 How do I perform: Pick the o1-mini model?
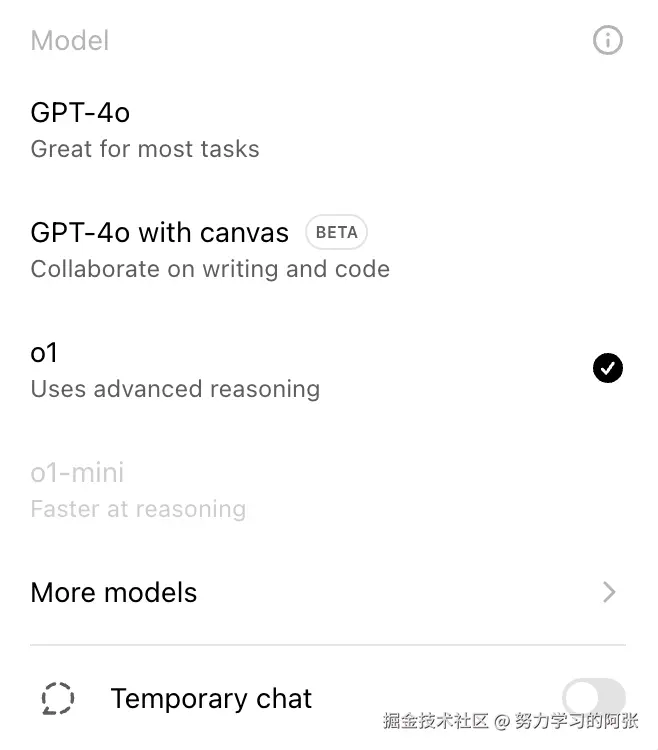tap(138, 490)
